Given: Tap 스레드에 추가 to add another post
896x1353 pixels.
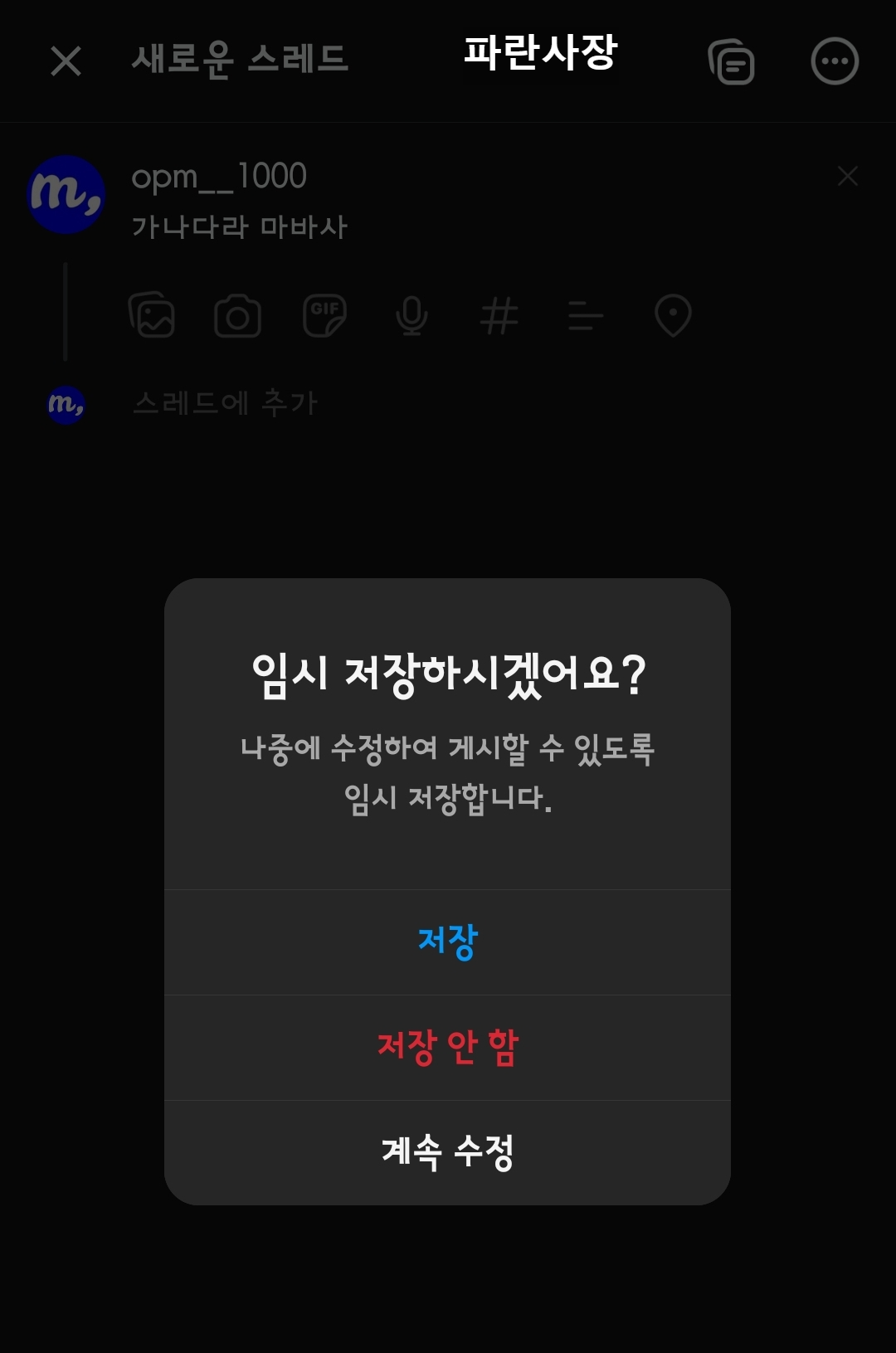Looking at the screenshot, I should pos(222,402).
